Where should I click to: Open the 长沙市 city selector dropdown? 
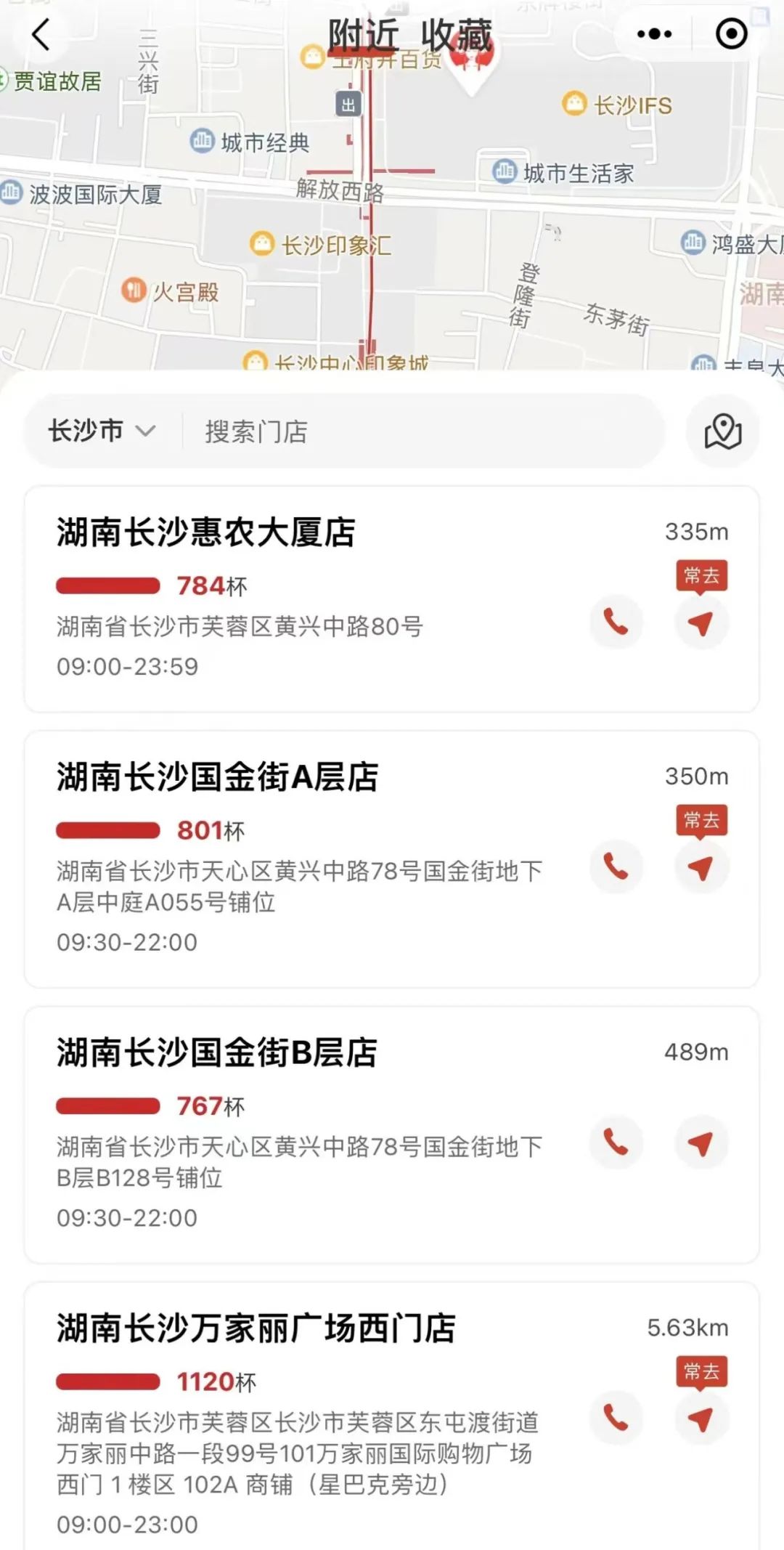[99, 430]
